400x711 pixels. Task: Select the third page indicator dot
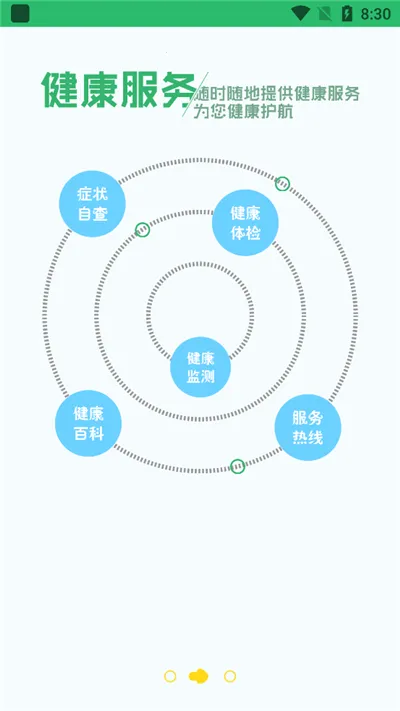pos(230,676)
